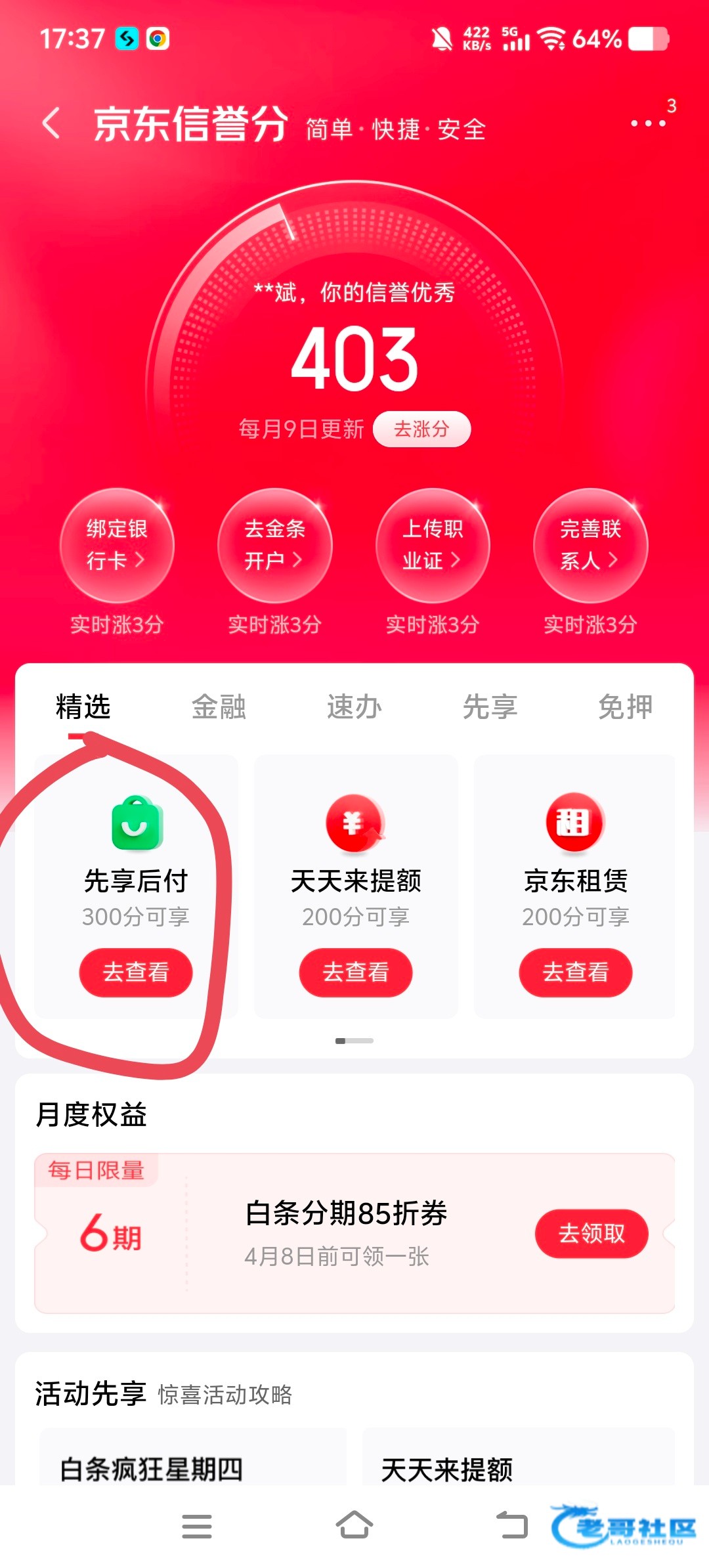
Task: Switch to the 免押 tab
Action: pyautogui.click(x=626, y=707)
